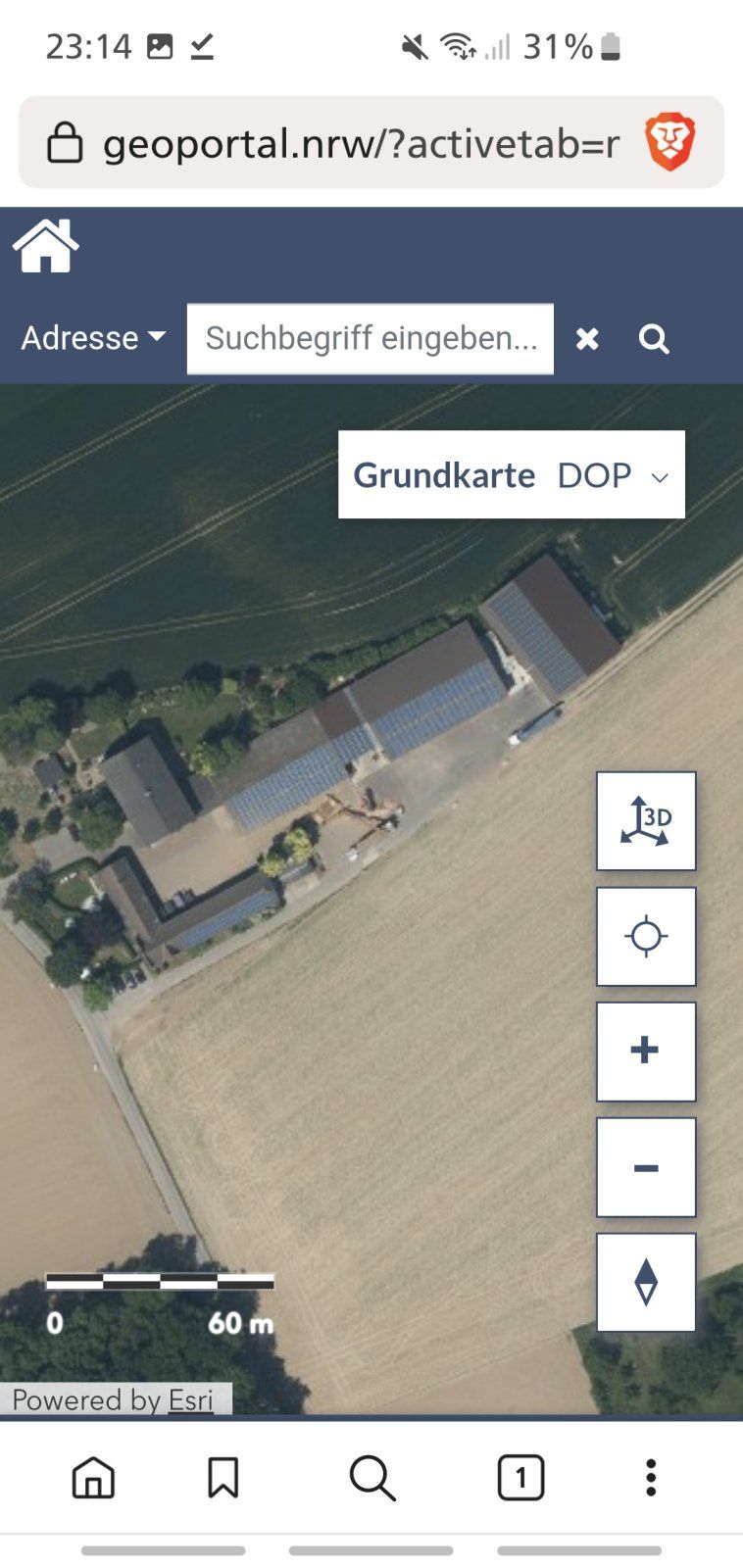Zoom out with the minus button
Screen dimensions: 743x1568
pyautogui.click(x=646, y=1167)
